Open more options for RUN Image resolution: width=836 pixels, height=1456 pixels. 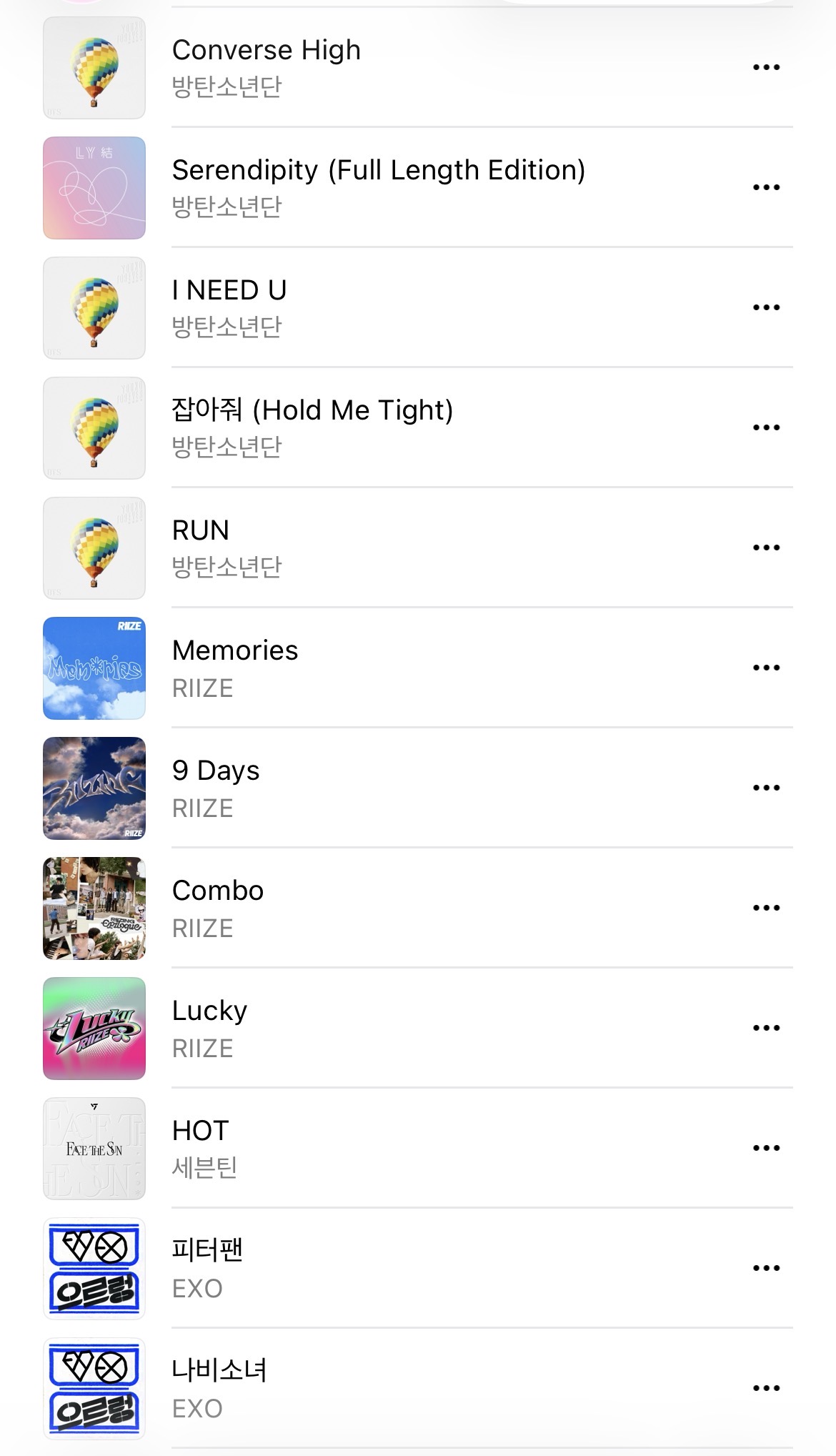point(766,548)
